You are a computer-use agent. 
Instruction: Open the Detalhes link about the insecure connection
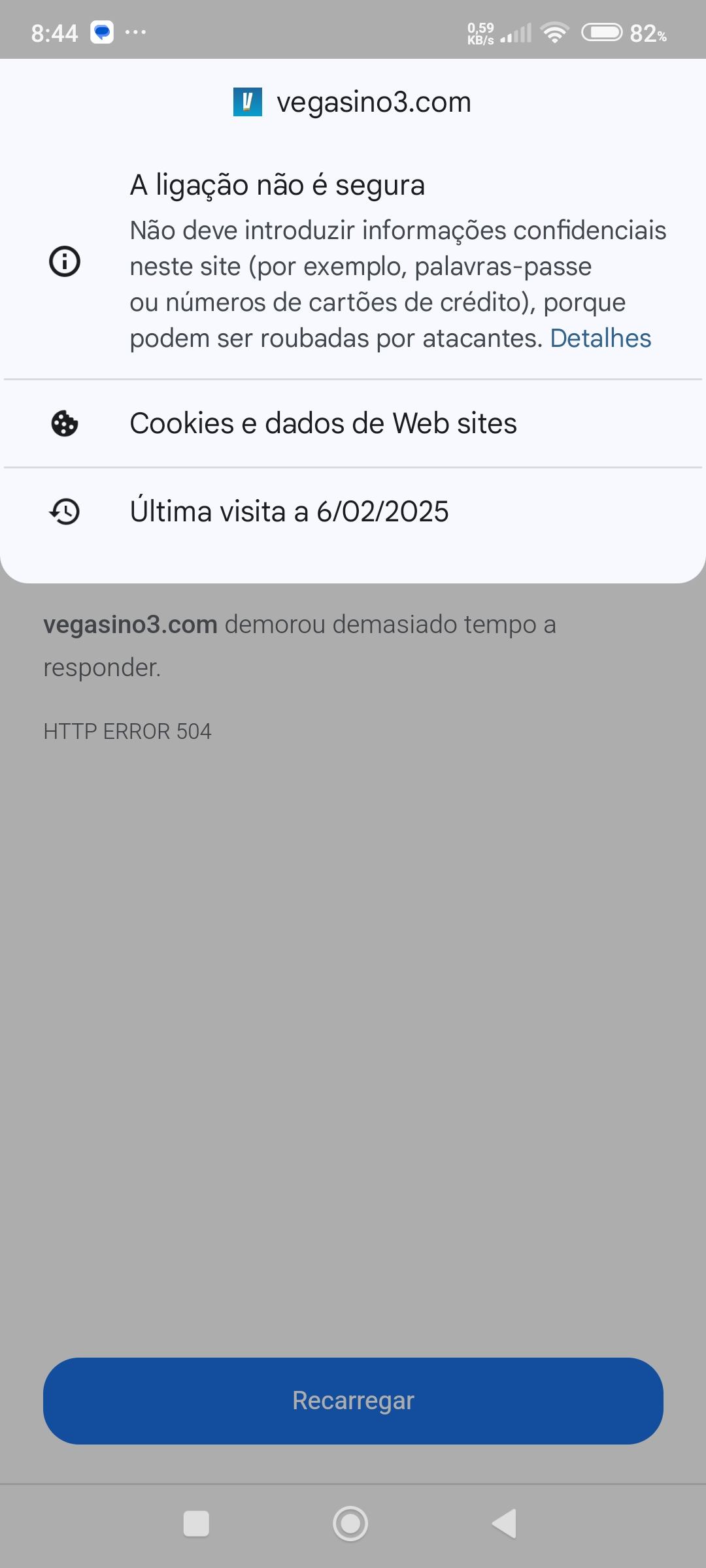pos(600,338)
